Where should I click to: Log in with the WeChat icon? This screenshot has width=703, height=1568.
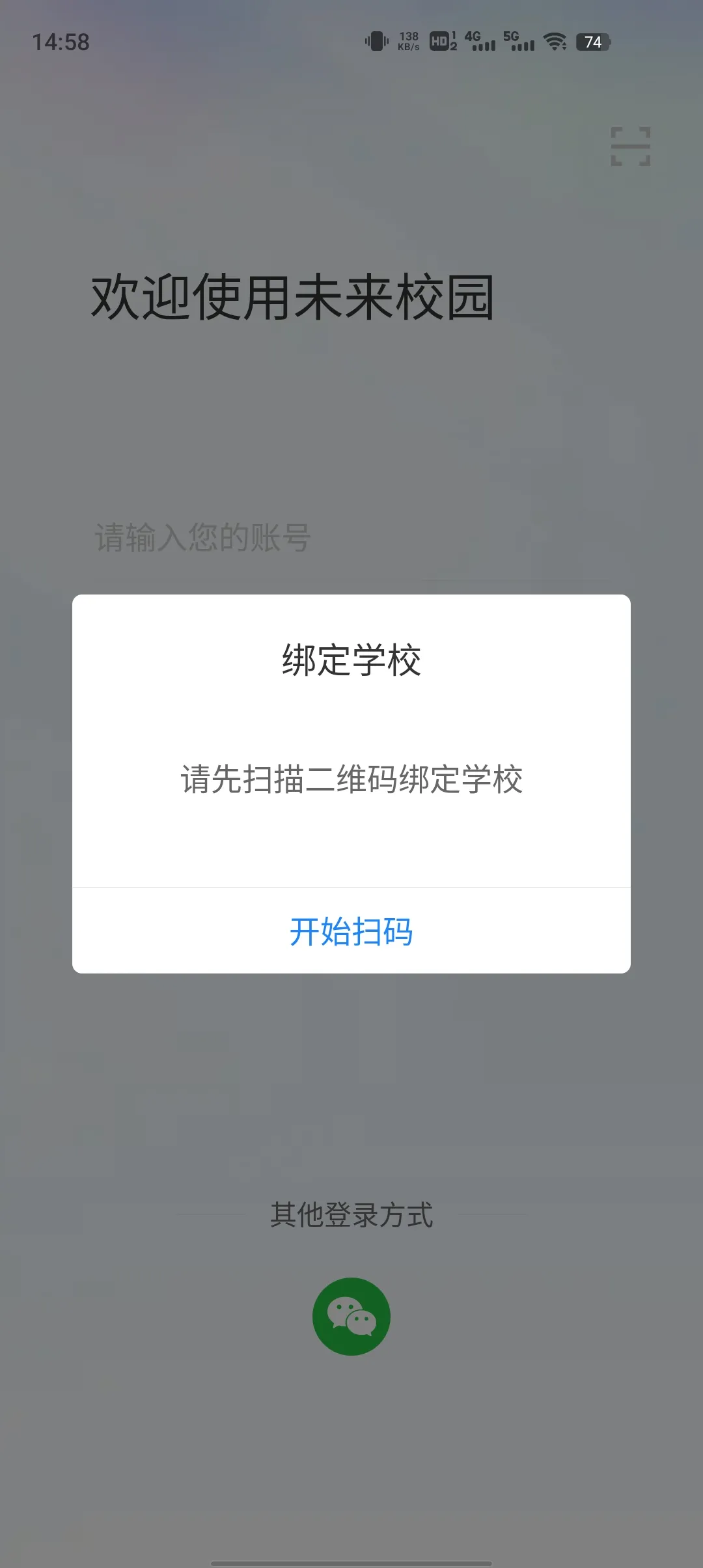351,1317
